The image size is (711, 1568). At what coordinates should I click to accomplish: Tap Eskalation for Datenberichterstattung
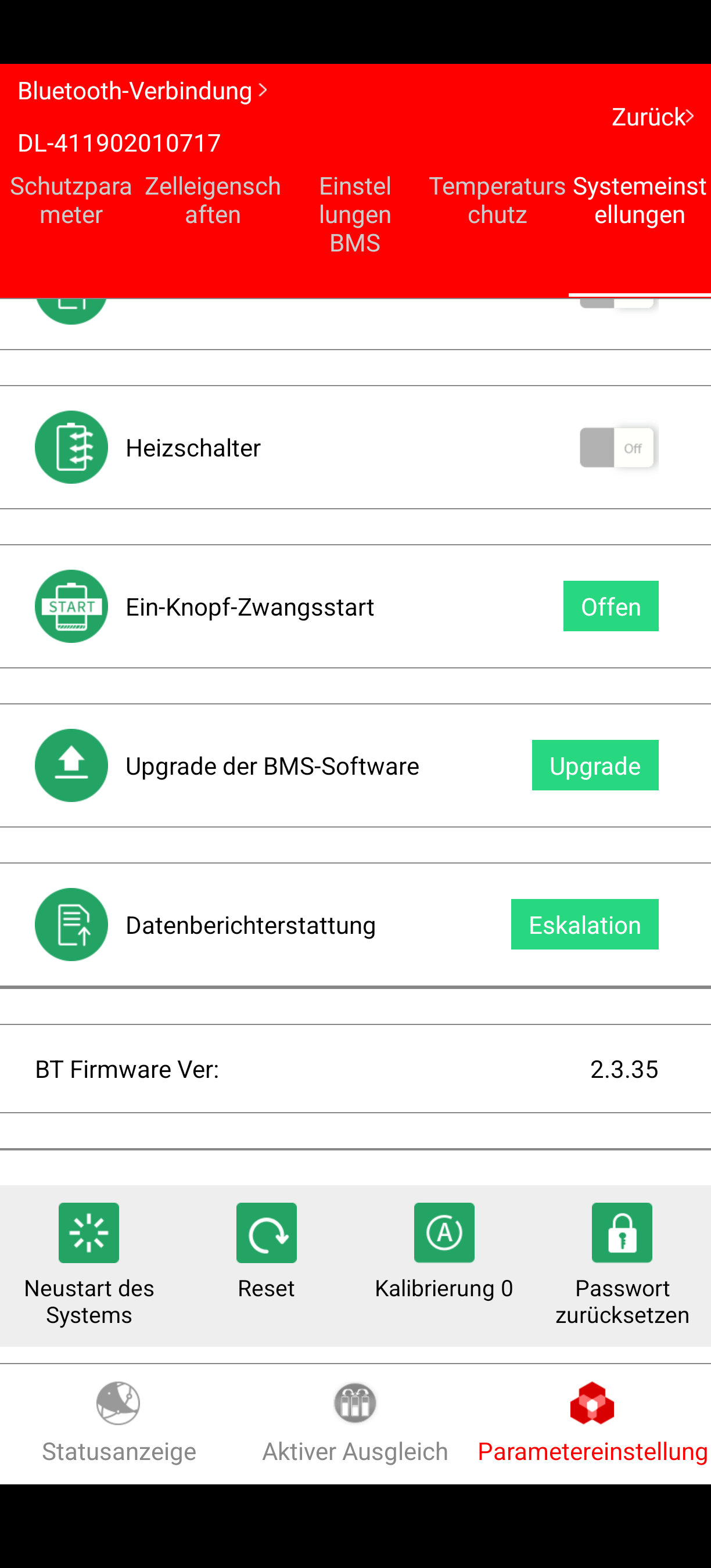tap(584, 925)
